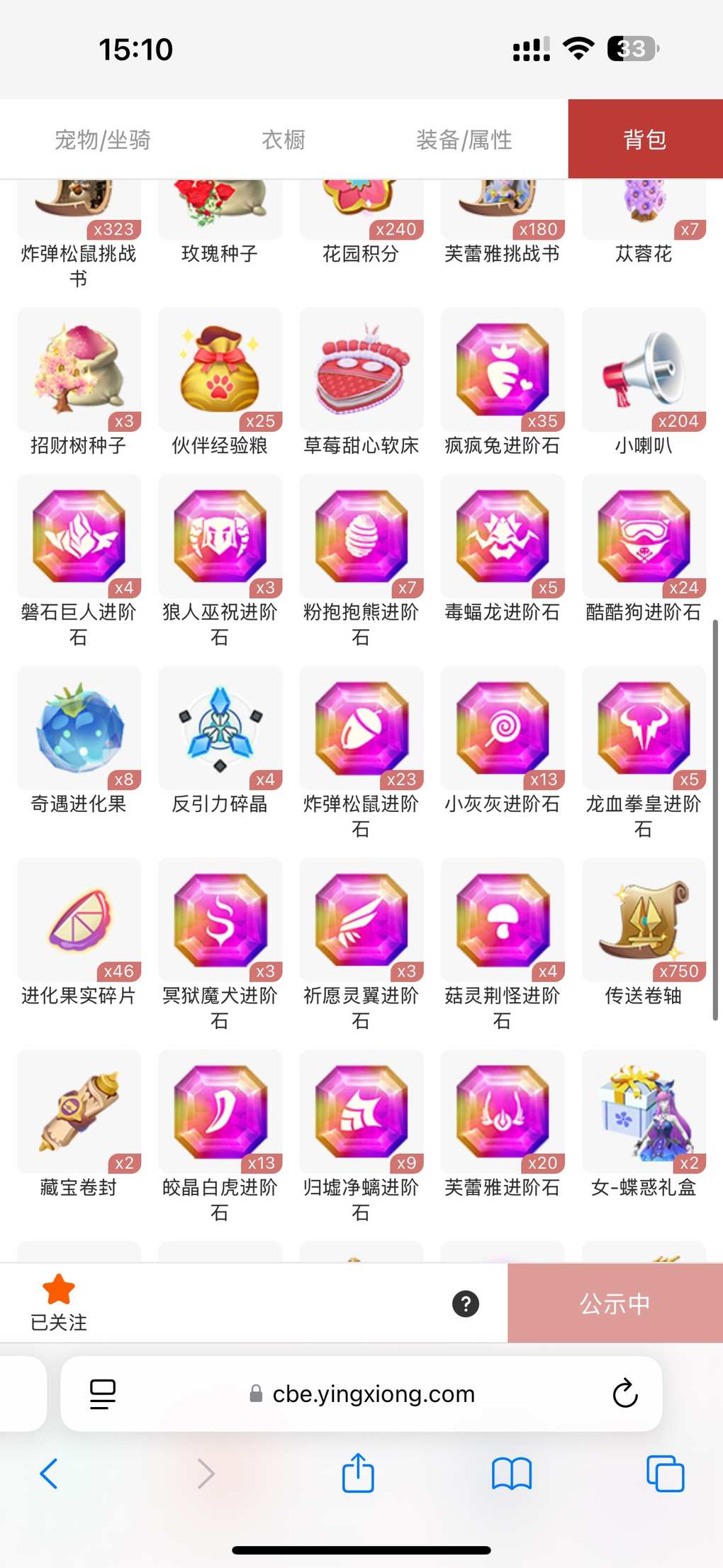The image size is (723, 1568).
Task: Tap the 公示中 button
Action: click(x=615, y=1303)
